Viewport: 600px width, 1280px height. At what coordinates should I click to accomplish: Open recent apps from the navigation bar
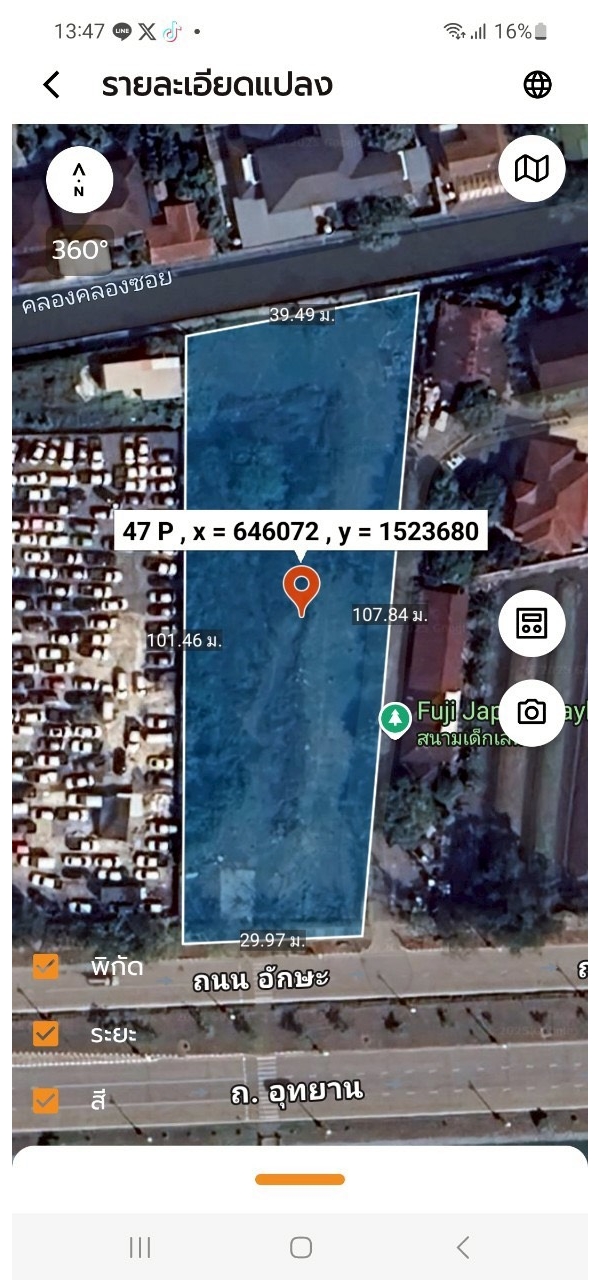140,1247
